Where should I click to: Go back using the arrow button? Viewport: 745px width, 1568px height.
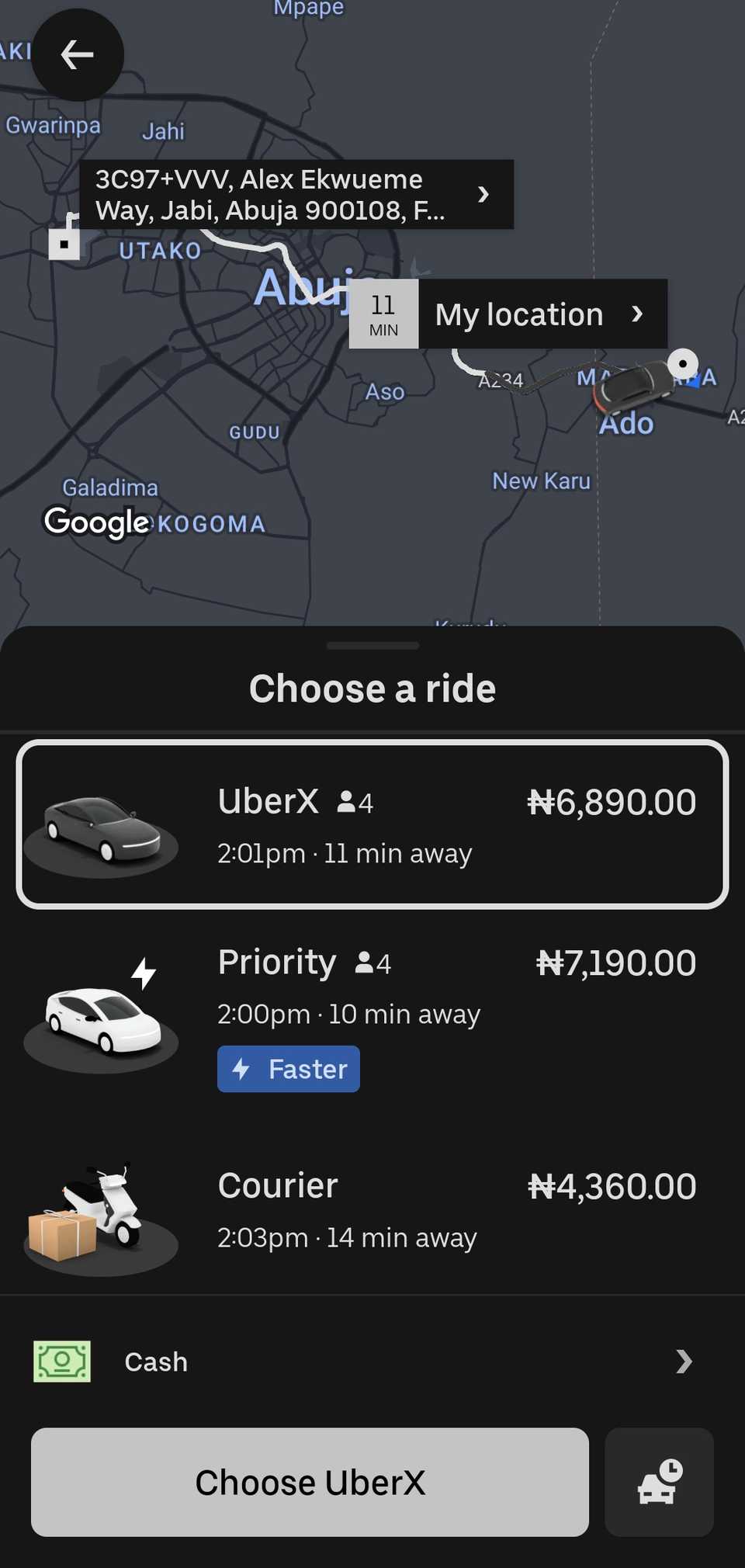[x=77, y=55]
